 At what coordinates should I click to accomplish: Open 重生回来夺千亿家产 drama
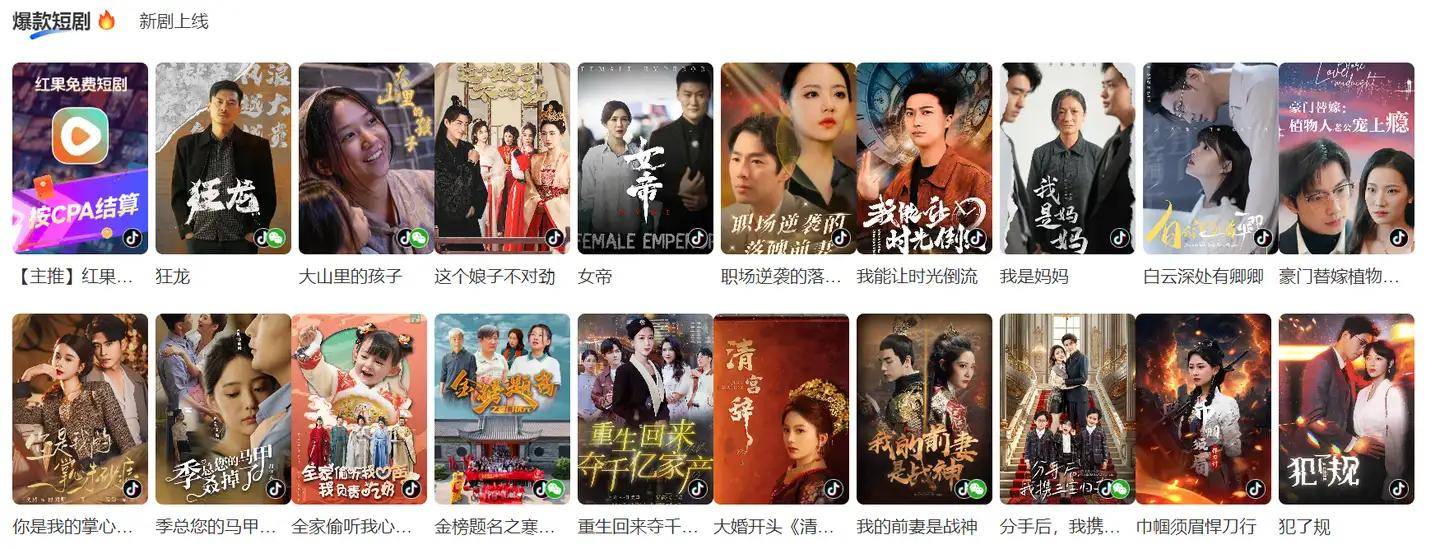click(x=645, y=409)
